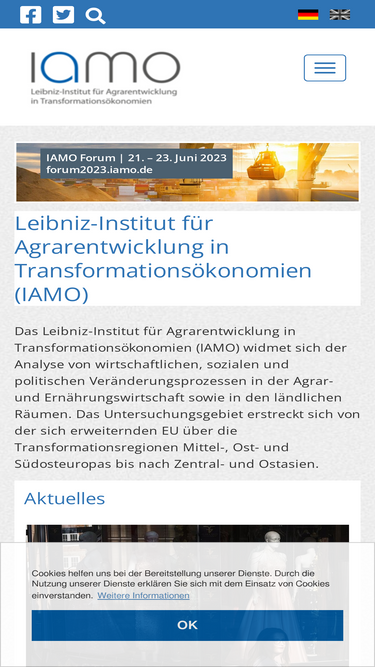The height and width of the screenshot is (667, 375).
Task: Go to homepage via IAMO logo
Action: click(105, 78)
